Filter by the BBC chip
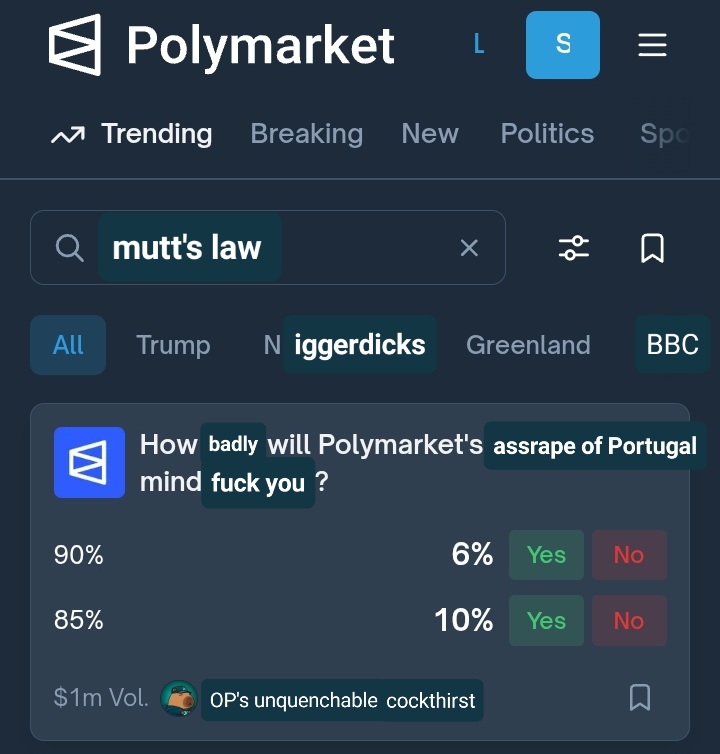 tap(672, 344)
